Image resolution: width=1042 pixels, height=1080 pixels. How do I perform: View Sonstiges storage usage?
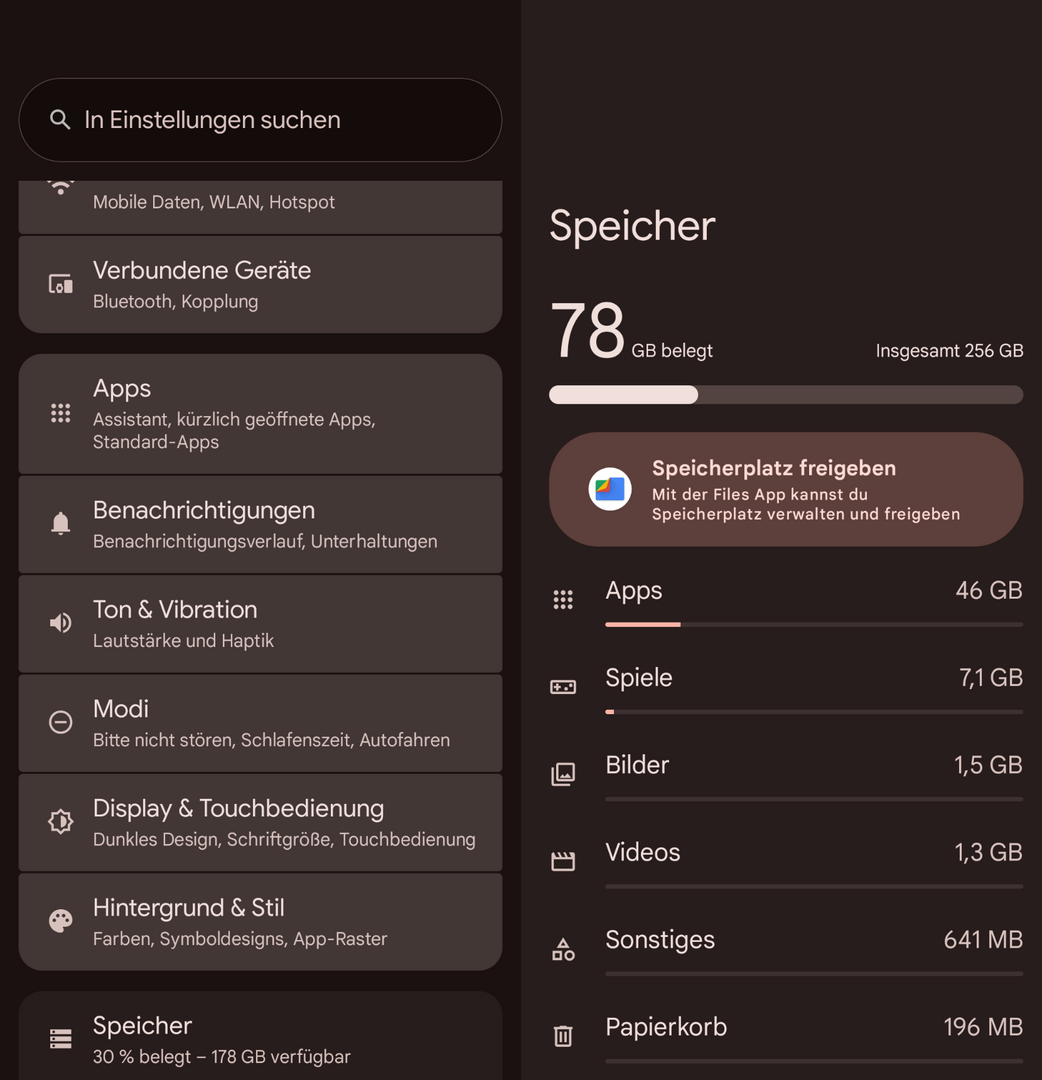pyautogui.click(x=786, y=945)
